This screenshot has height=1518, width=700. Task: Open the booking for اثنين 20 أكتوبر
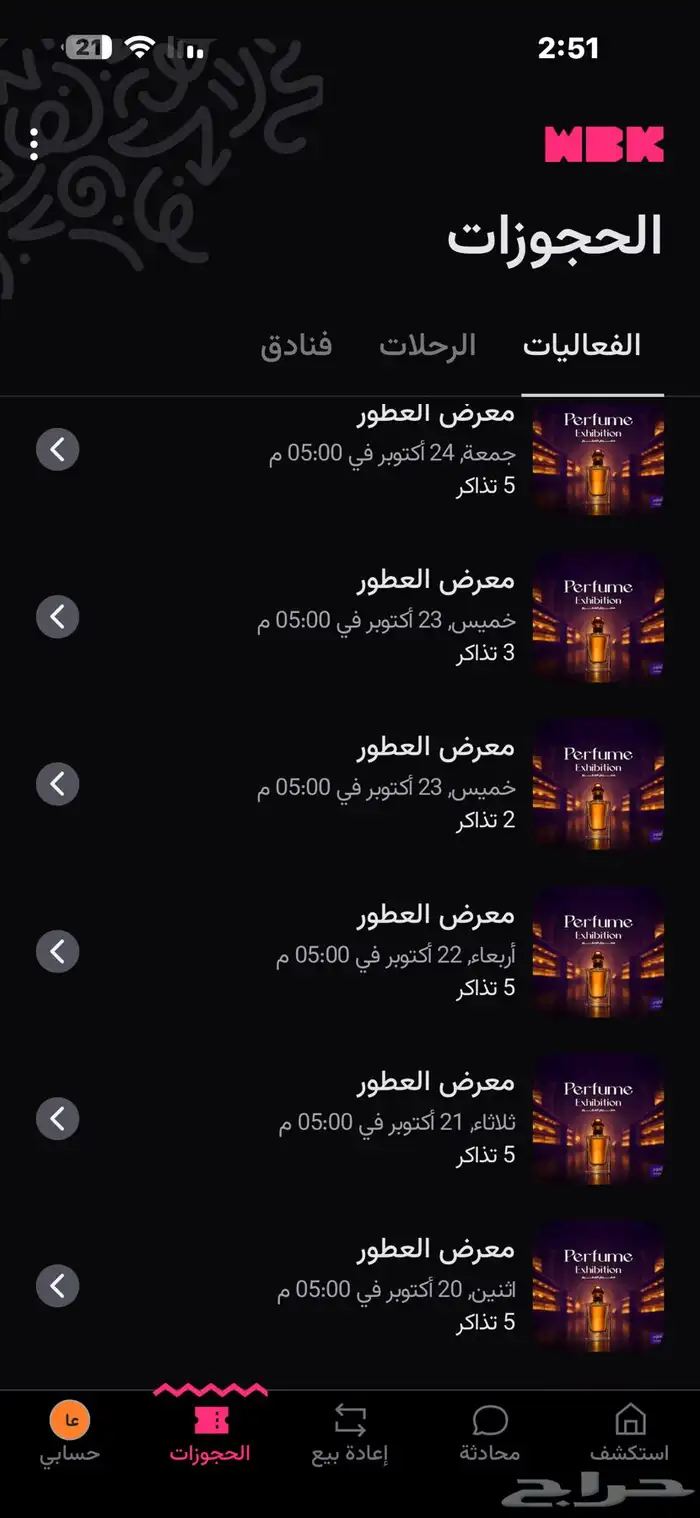(x=350, y=1284)
